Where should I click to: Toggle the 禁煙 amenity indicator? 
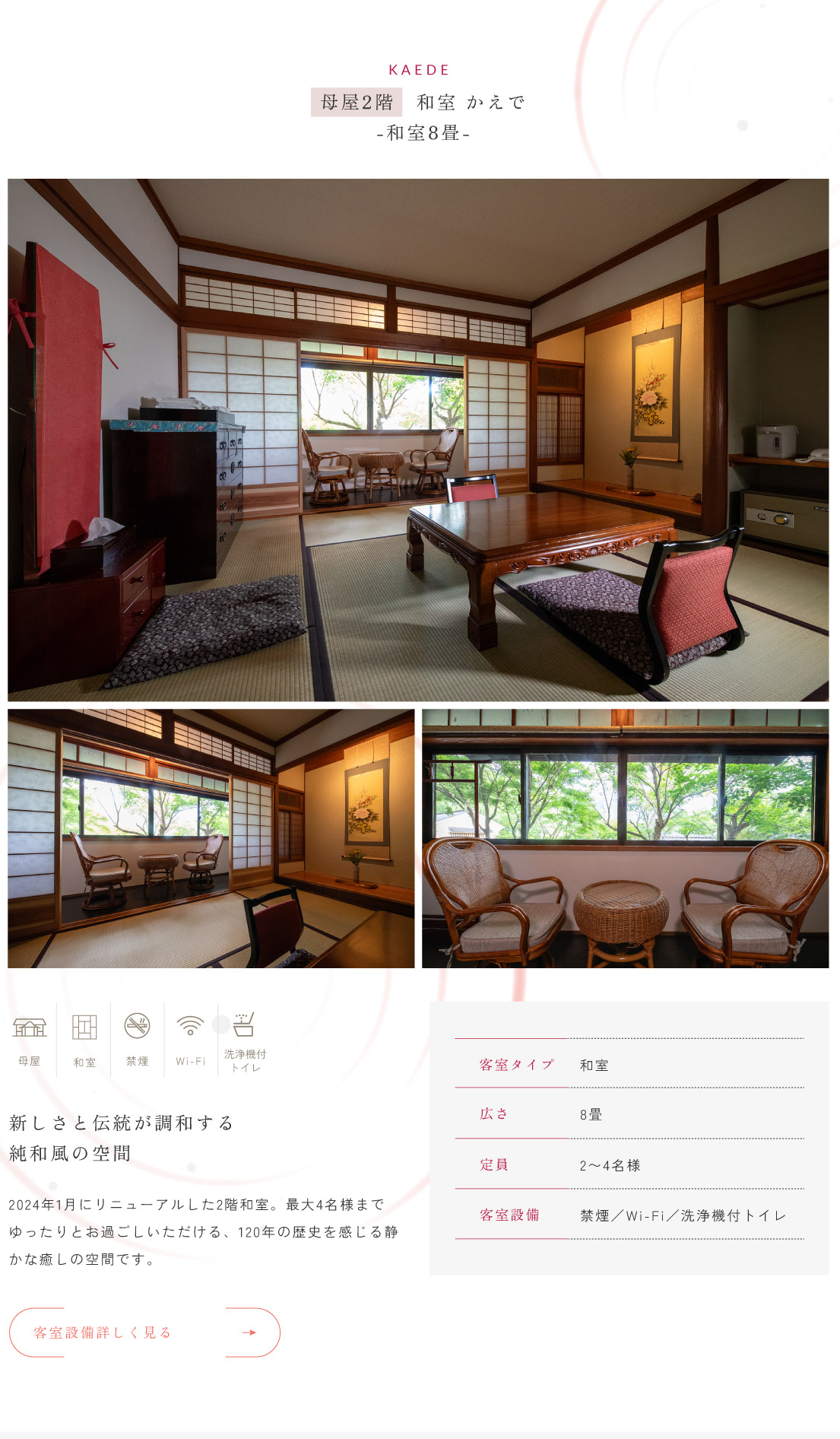(x=138, y=1033)
